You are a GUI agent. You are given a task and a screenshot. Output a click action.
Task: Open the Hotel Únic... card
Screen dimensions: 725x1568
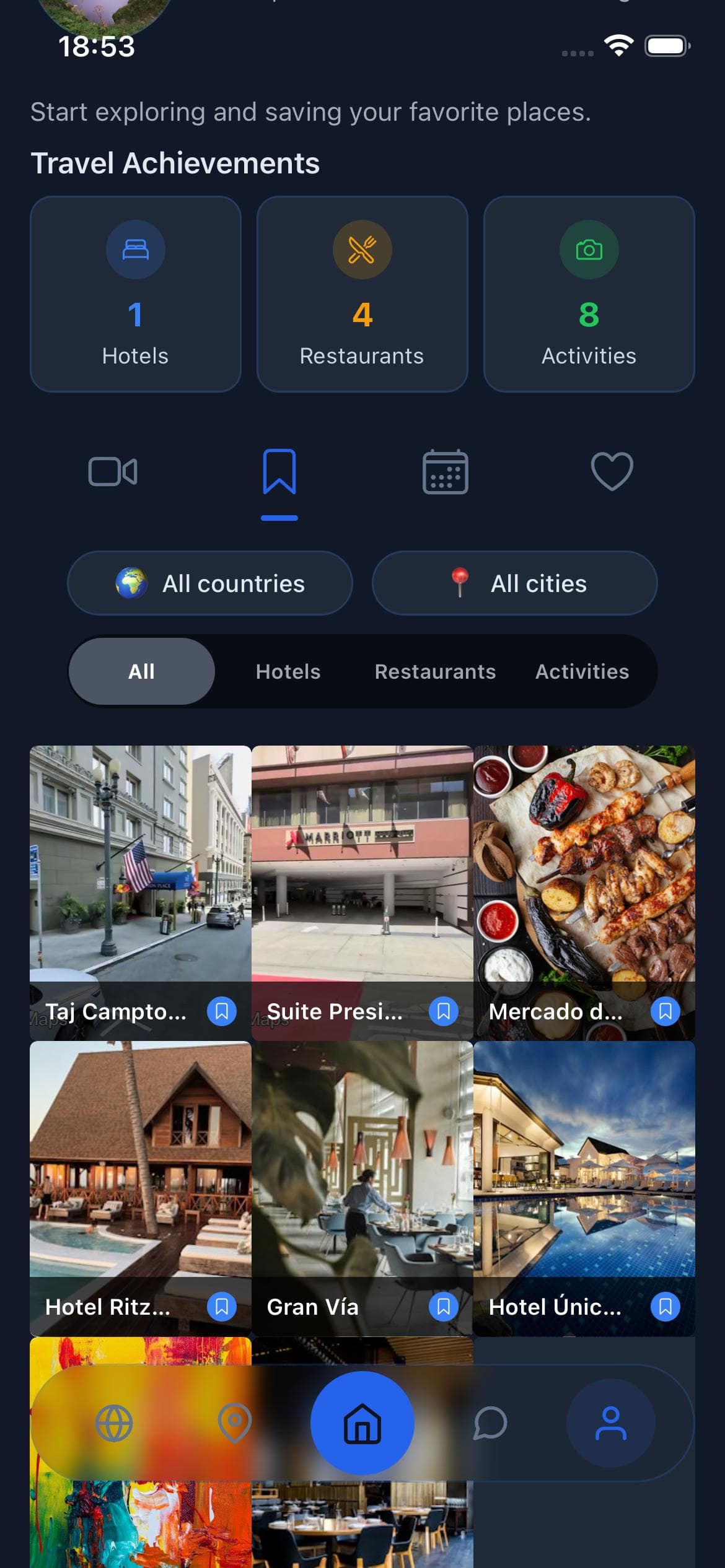coord(584,1188)
